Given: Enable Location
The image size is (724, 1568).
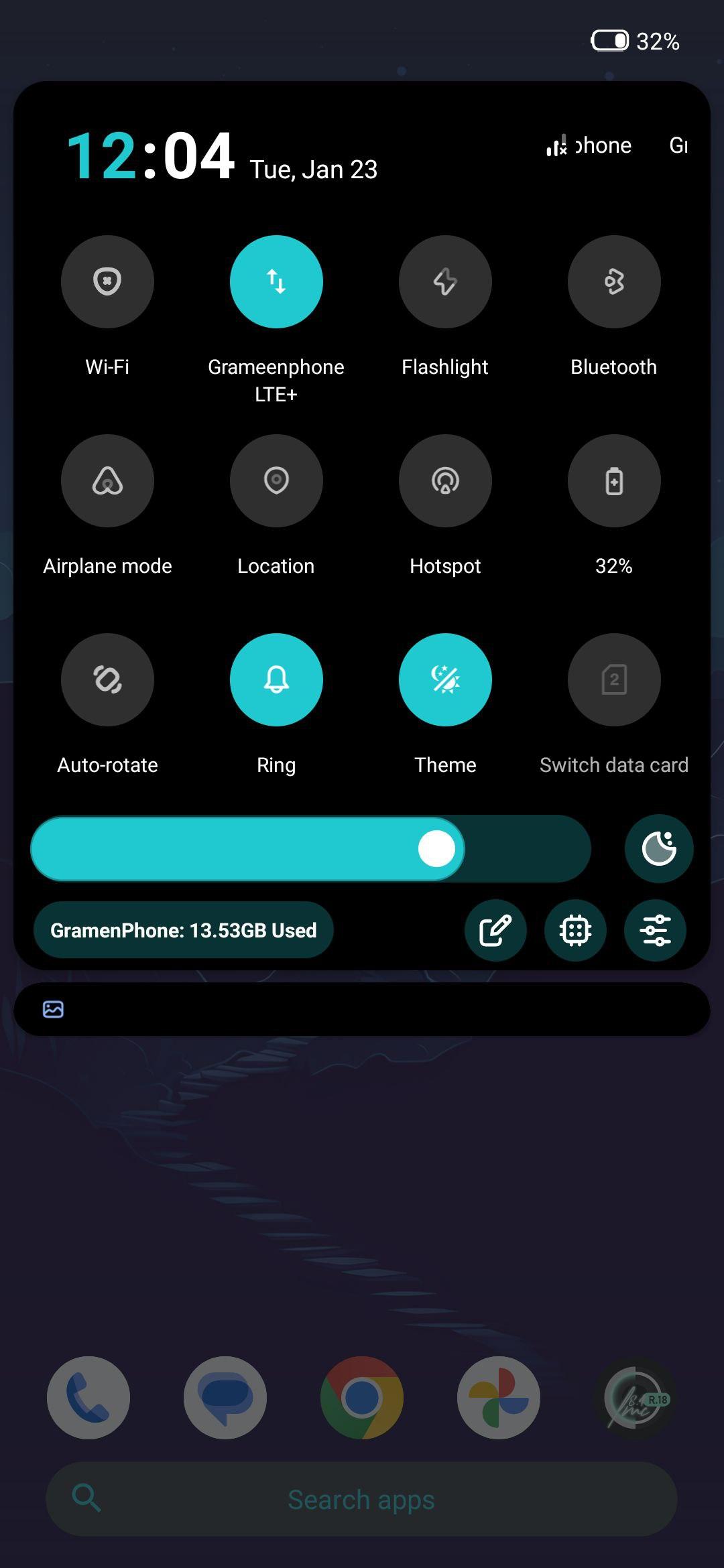Looking at the screenshot, I should [x=276, y=480].
